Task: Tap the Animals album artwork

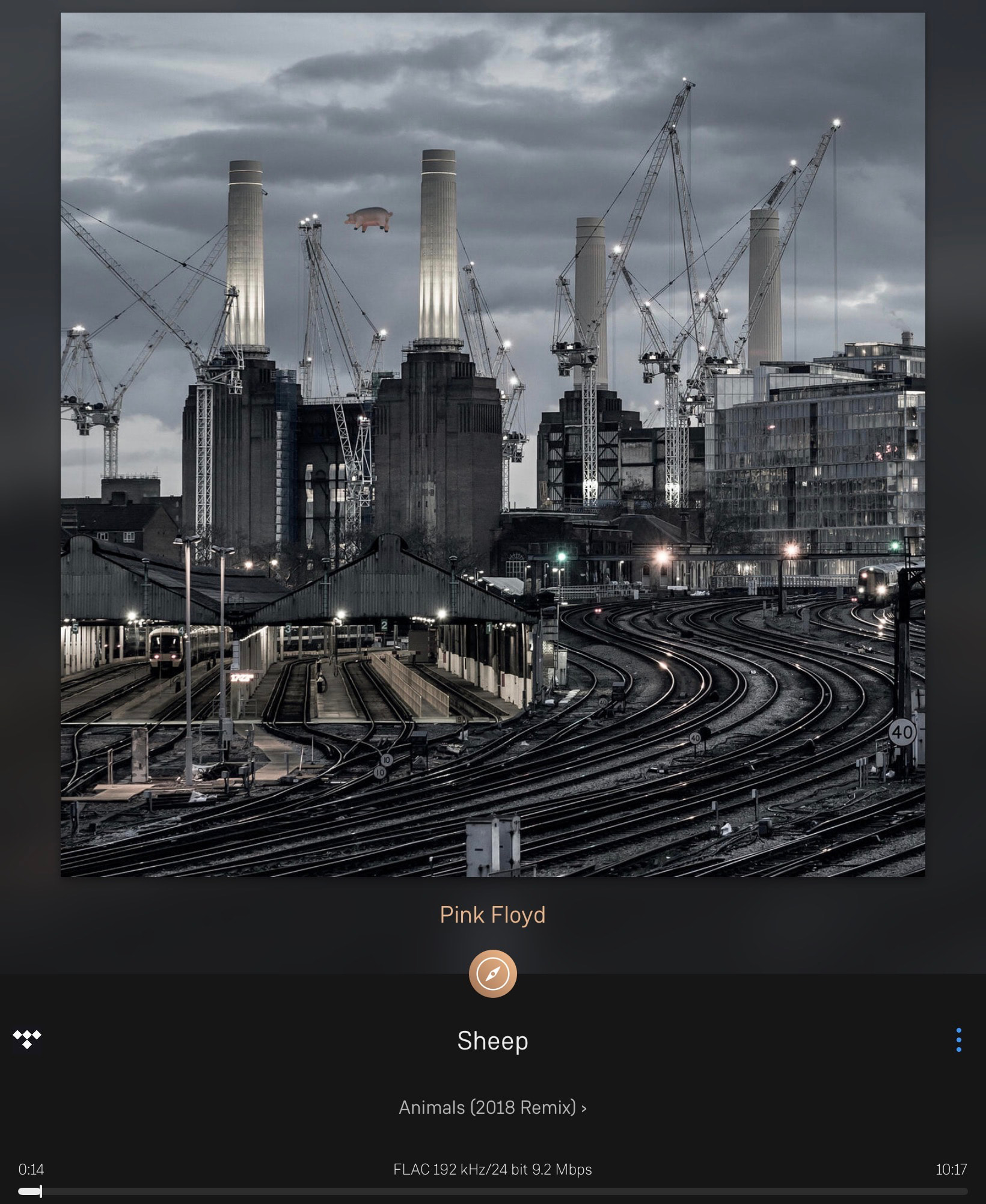Action: click(492, 445)
